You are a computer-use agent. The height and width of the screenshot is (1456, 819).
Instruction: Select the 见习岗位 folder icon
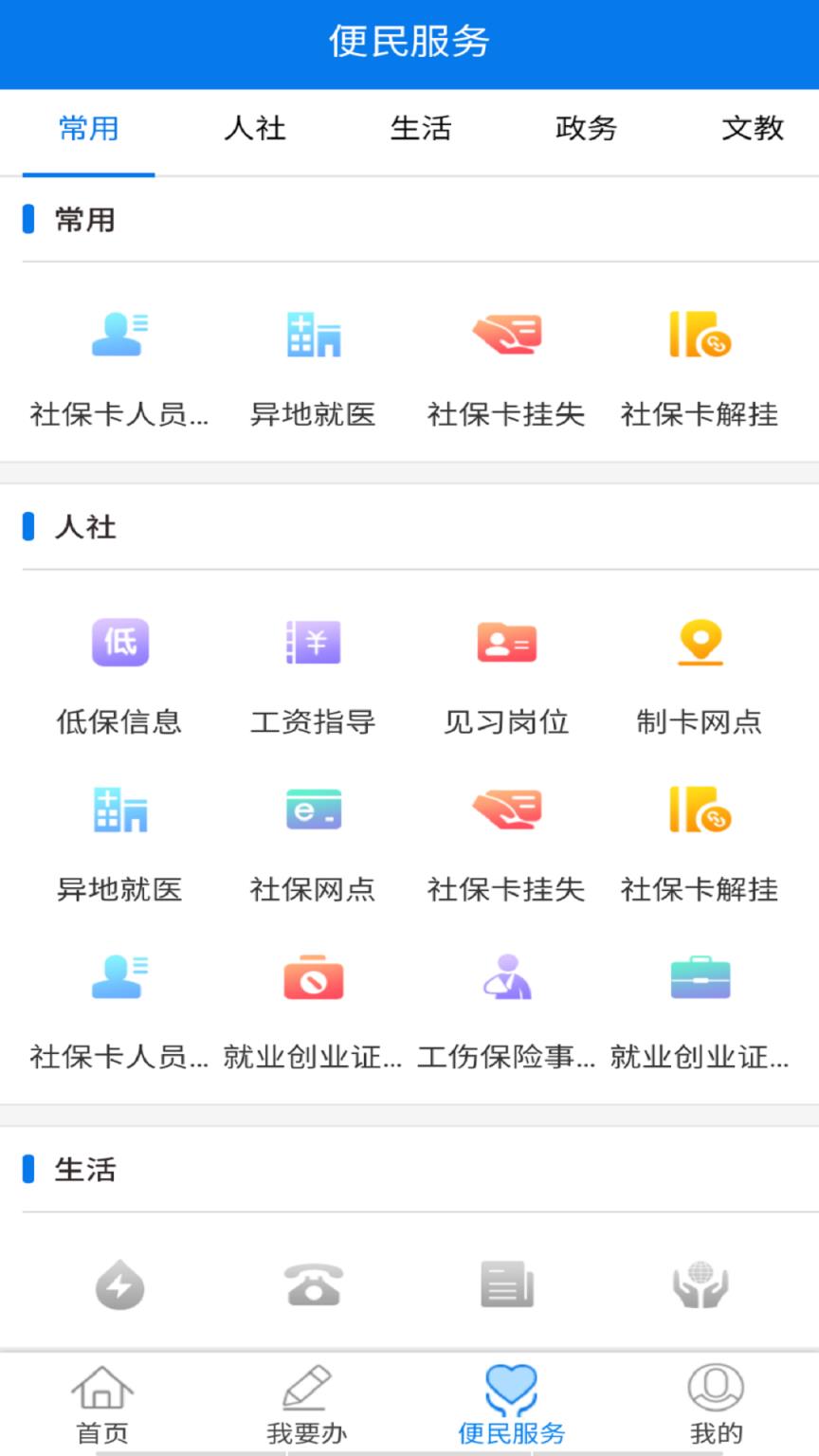pyautogui.click(x=506, y=642)
